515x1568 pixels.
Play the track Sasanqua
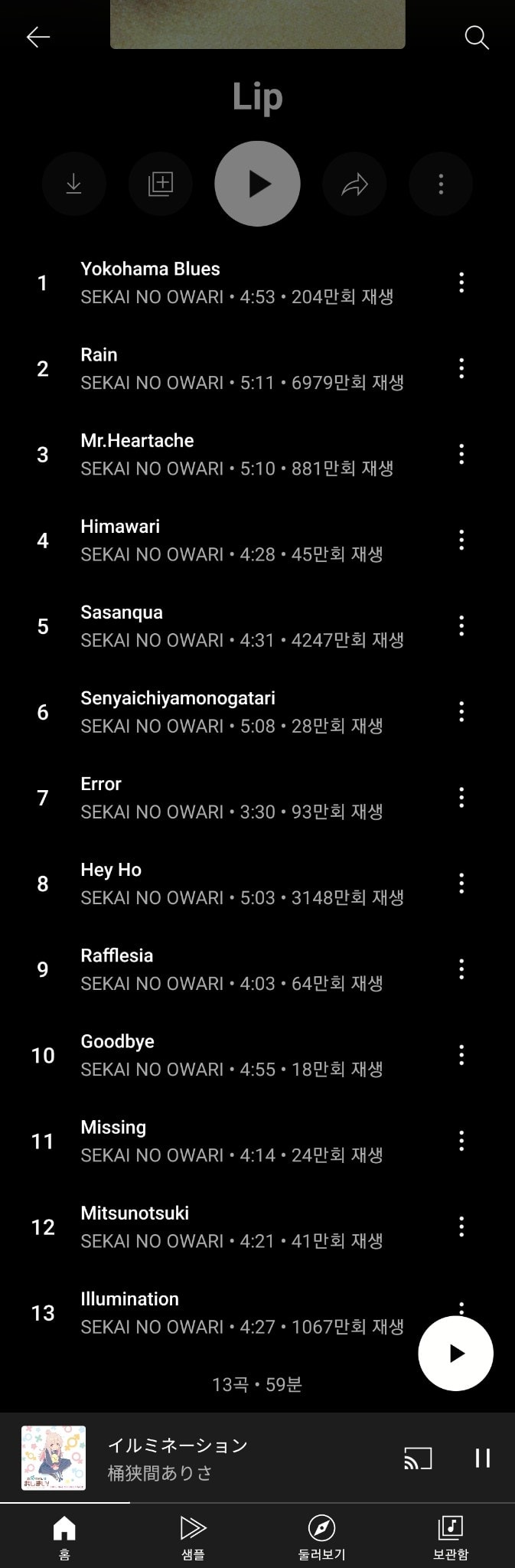click(x=230, y=626)
